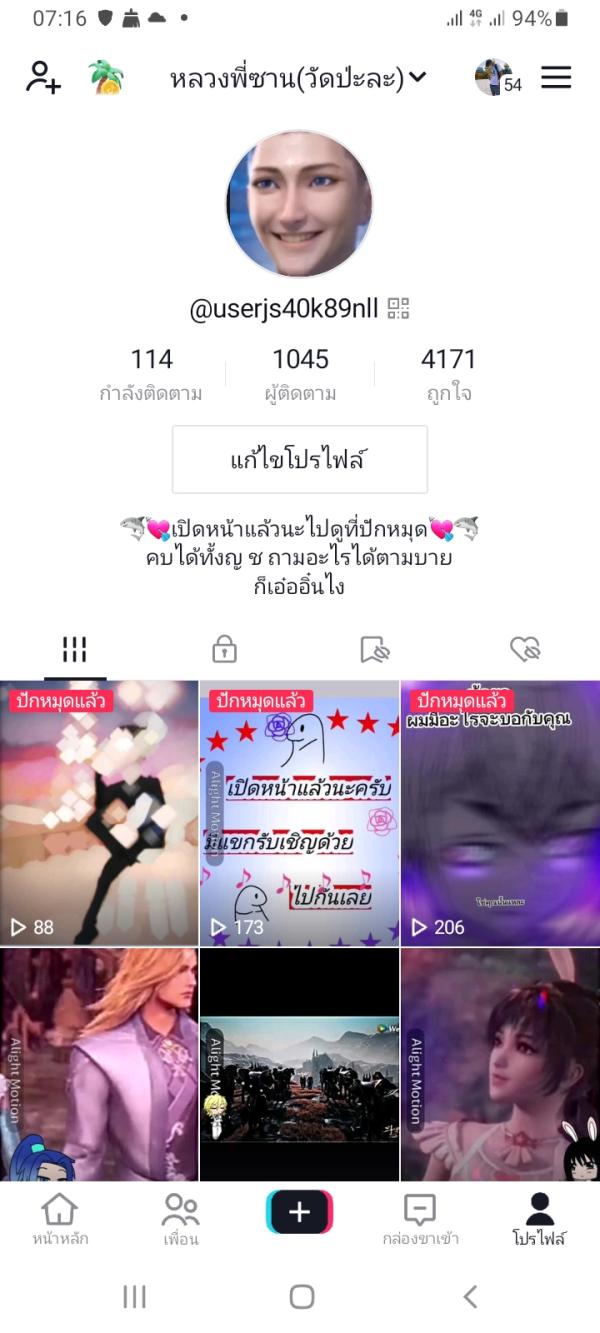Open the hamburger menu
This screenshot has height=1333, width=600.
coord(556,77)
